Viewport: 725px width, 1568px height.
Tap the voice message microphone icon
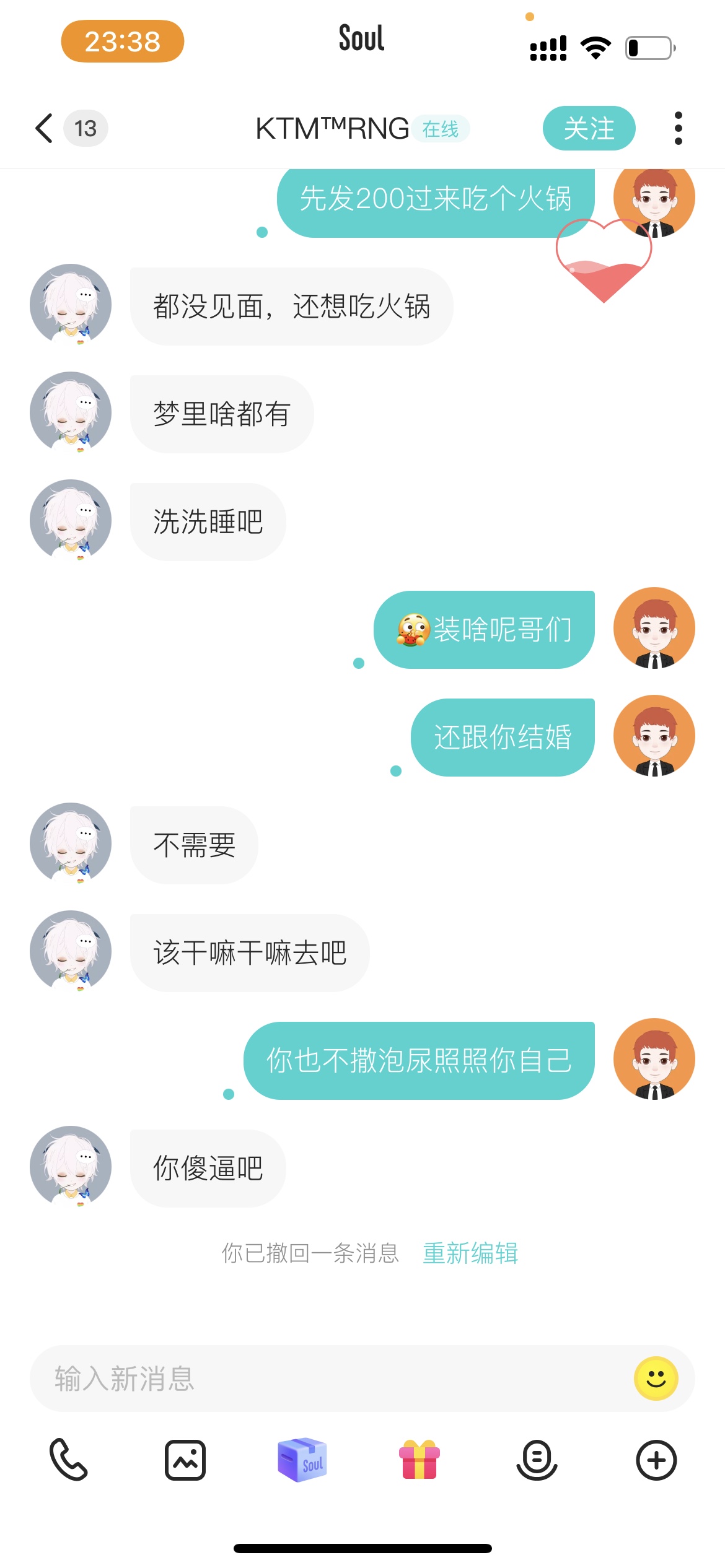pos(537,1460)
